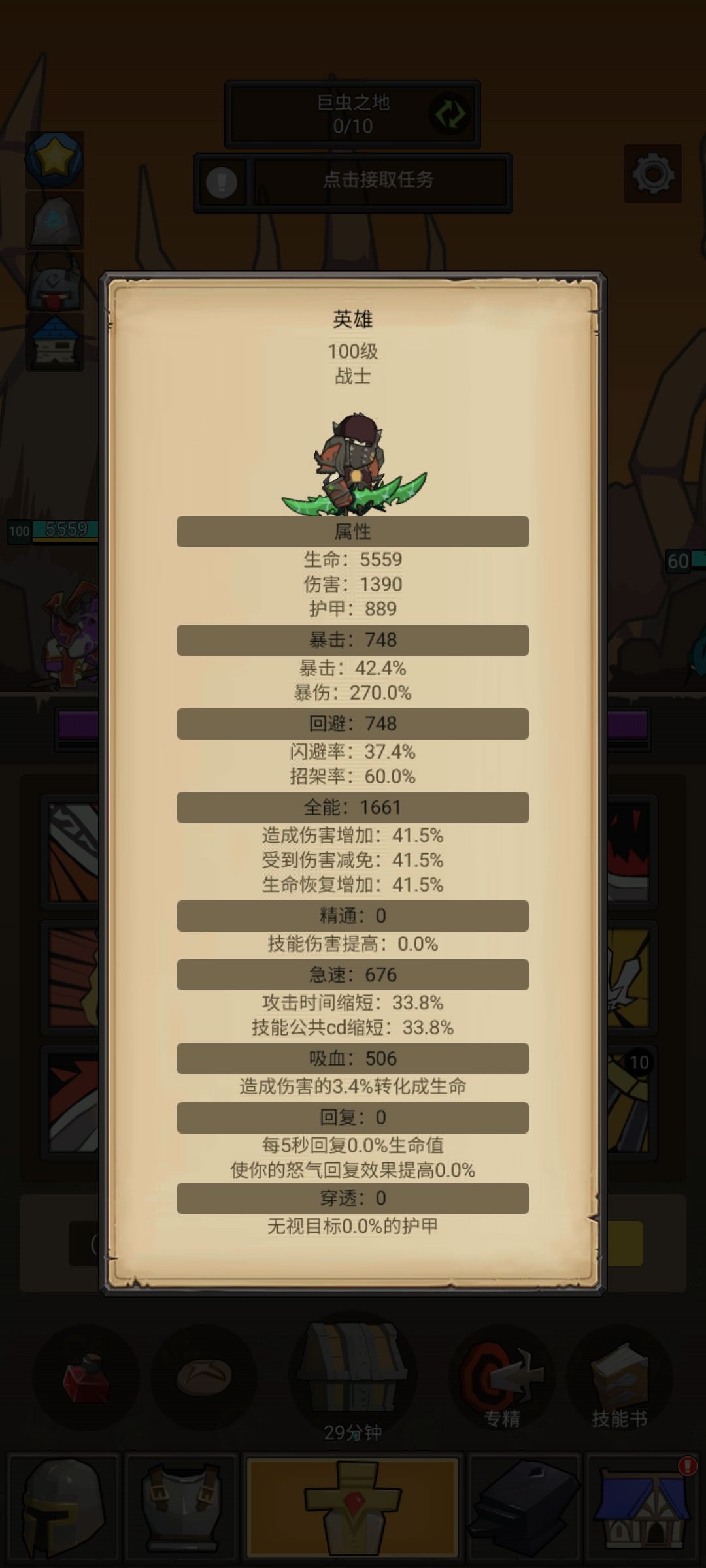This screenshot has width=706, height=1568.
Task: Tap the warrior hero portrait
Action: pyautogui.click(x=353, y=457)
